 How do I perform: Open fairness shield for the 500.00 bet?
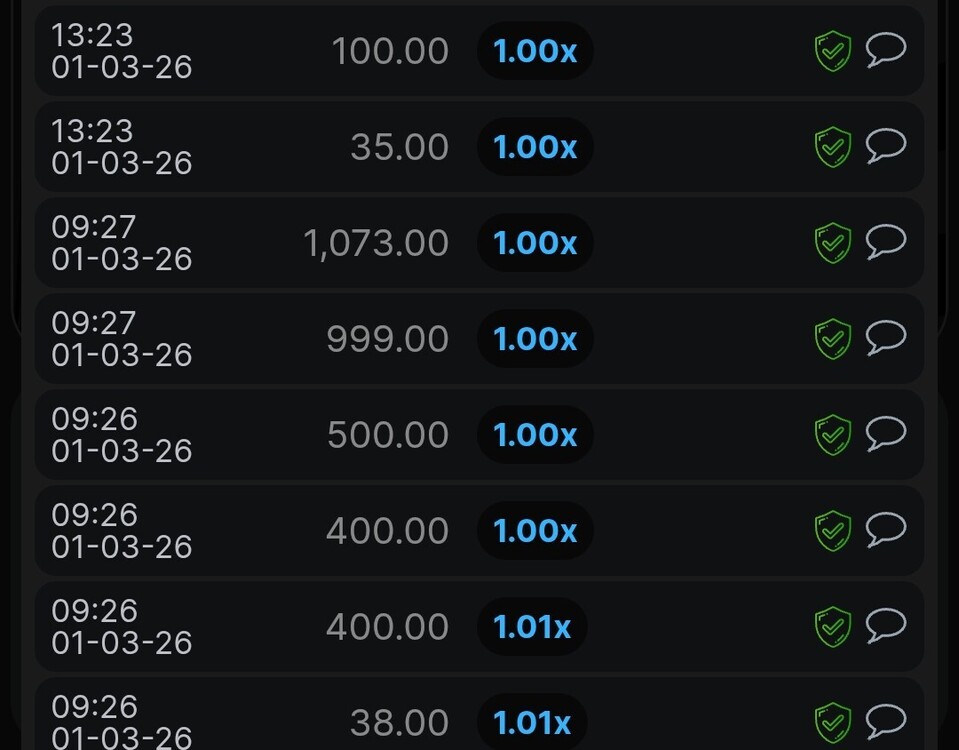832,435
